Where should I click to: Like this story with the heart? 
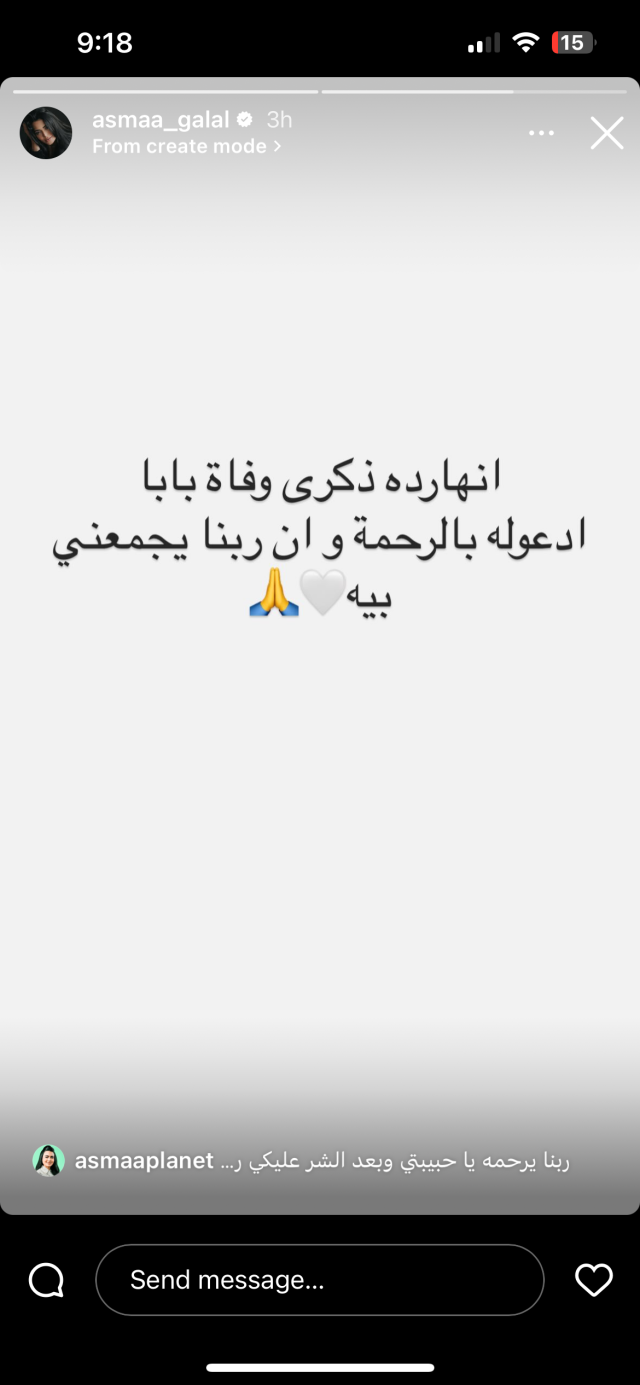click(x=593, y=1280)
